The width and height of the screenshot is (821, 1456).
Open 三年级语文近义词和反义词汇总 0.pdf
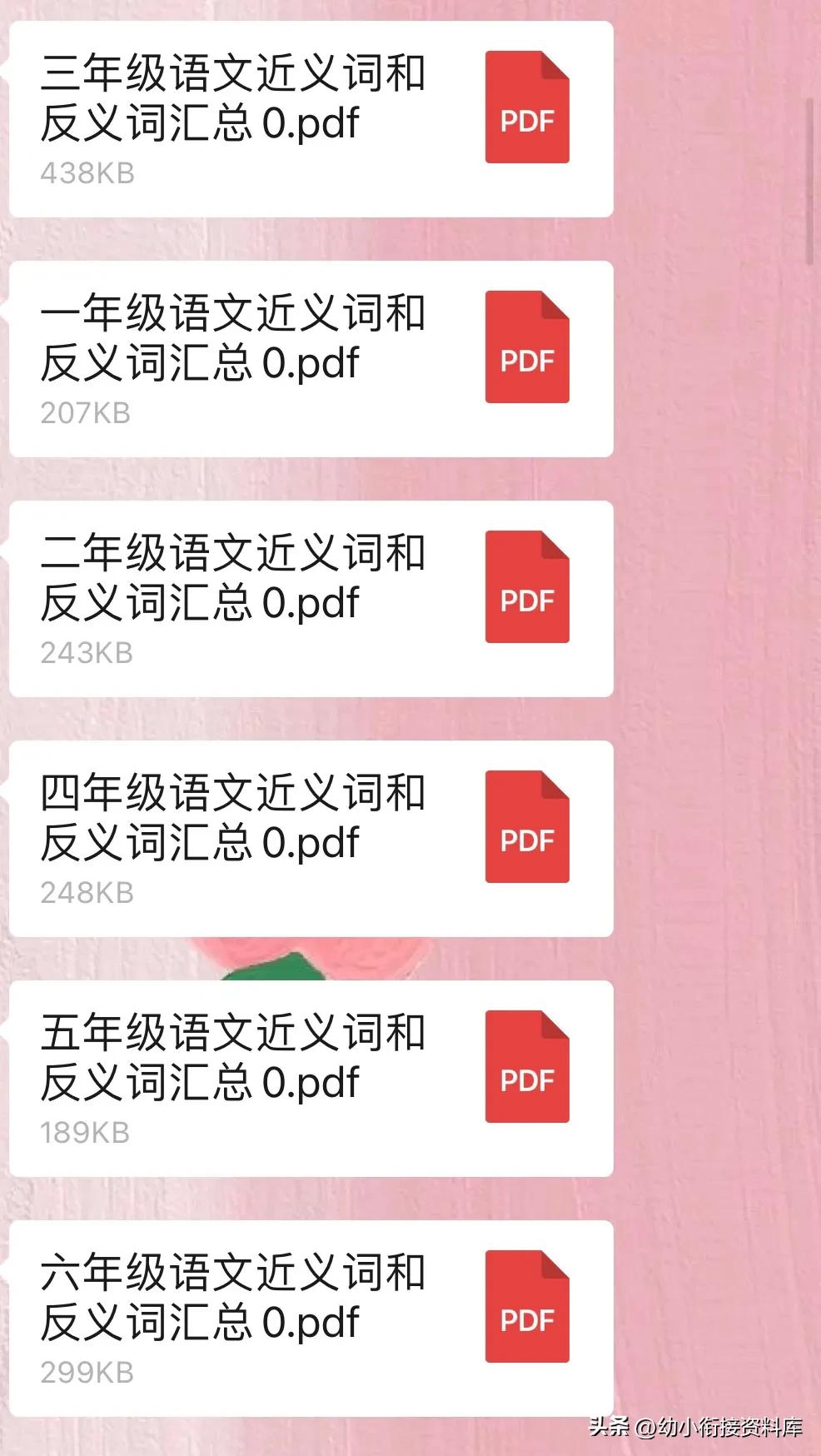233,100
